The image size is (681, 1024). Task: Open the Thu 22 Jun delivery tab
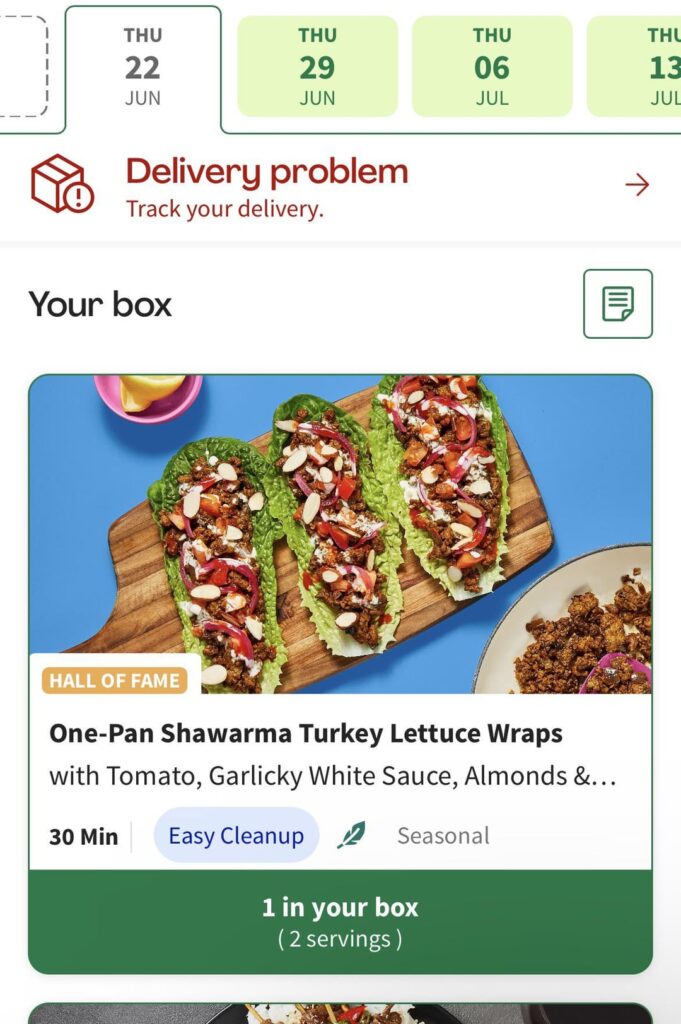pos(142,67)
